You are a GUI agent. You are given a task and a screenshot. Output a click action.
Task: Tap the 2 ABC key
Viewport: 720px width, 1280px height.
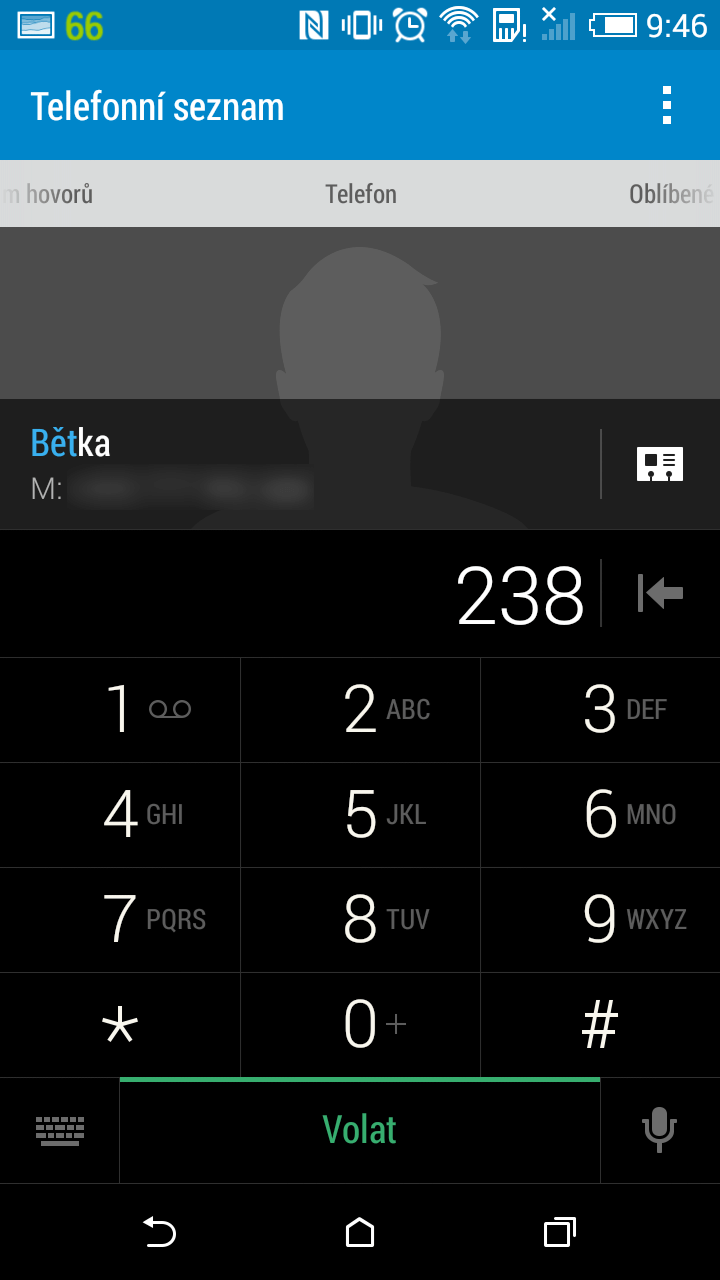[360, 710]
